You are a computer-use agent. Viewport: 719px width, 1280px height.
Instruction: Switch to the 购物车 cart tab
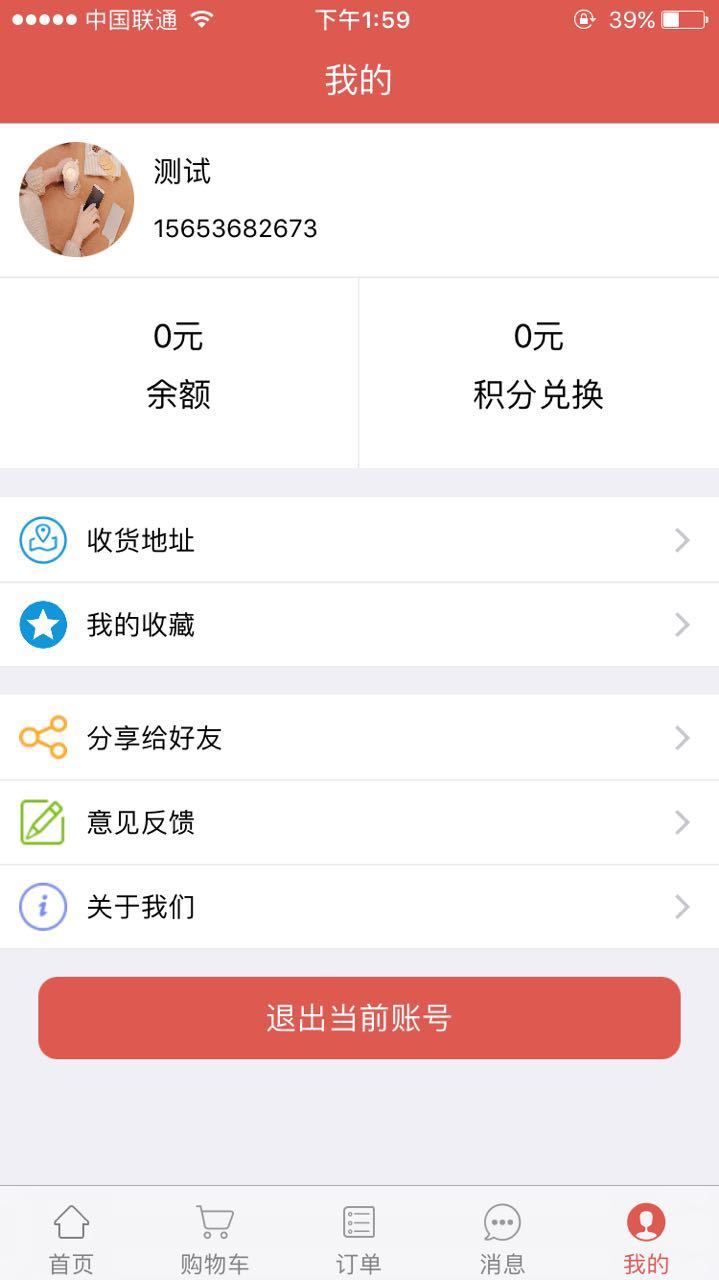pyautogui.click(x=215, y=1238)
